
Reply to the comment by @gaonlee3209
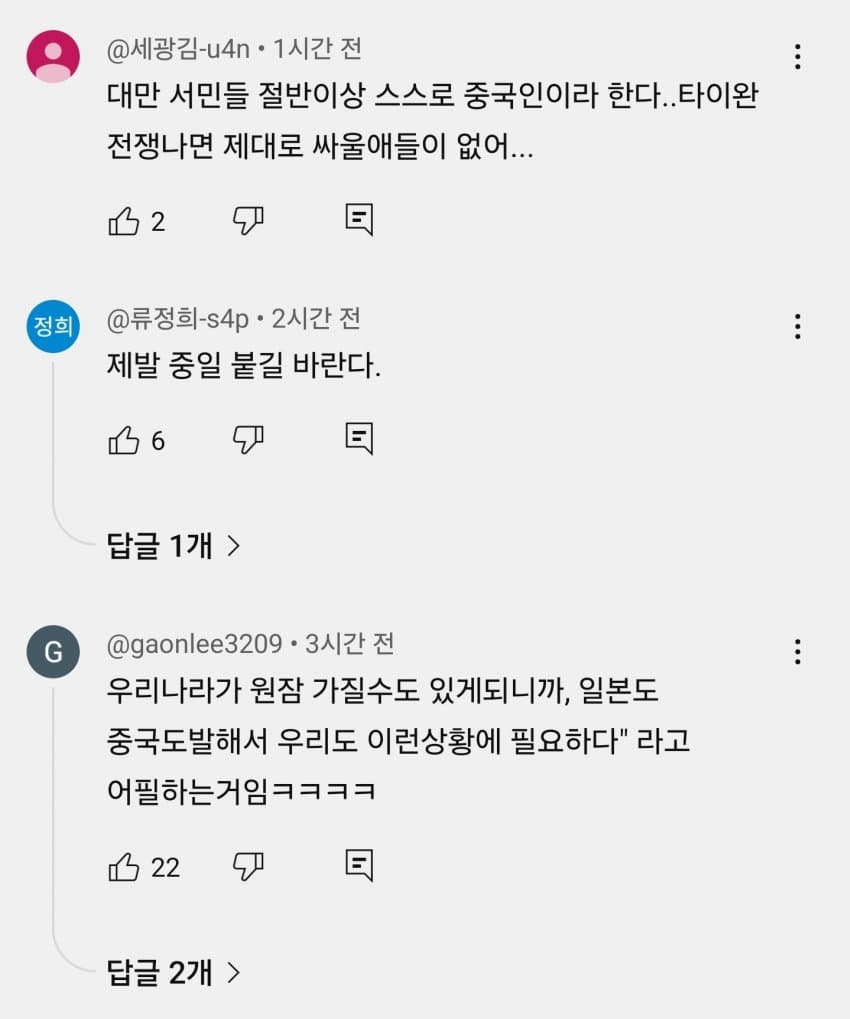(x=359, y=865)
